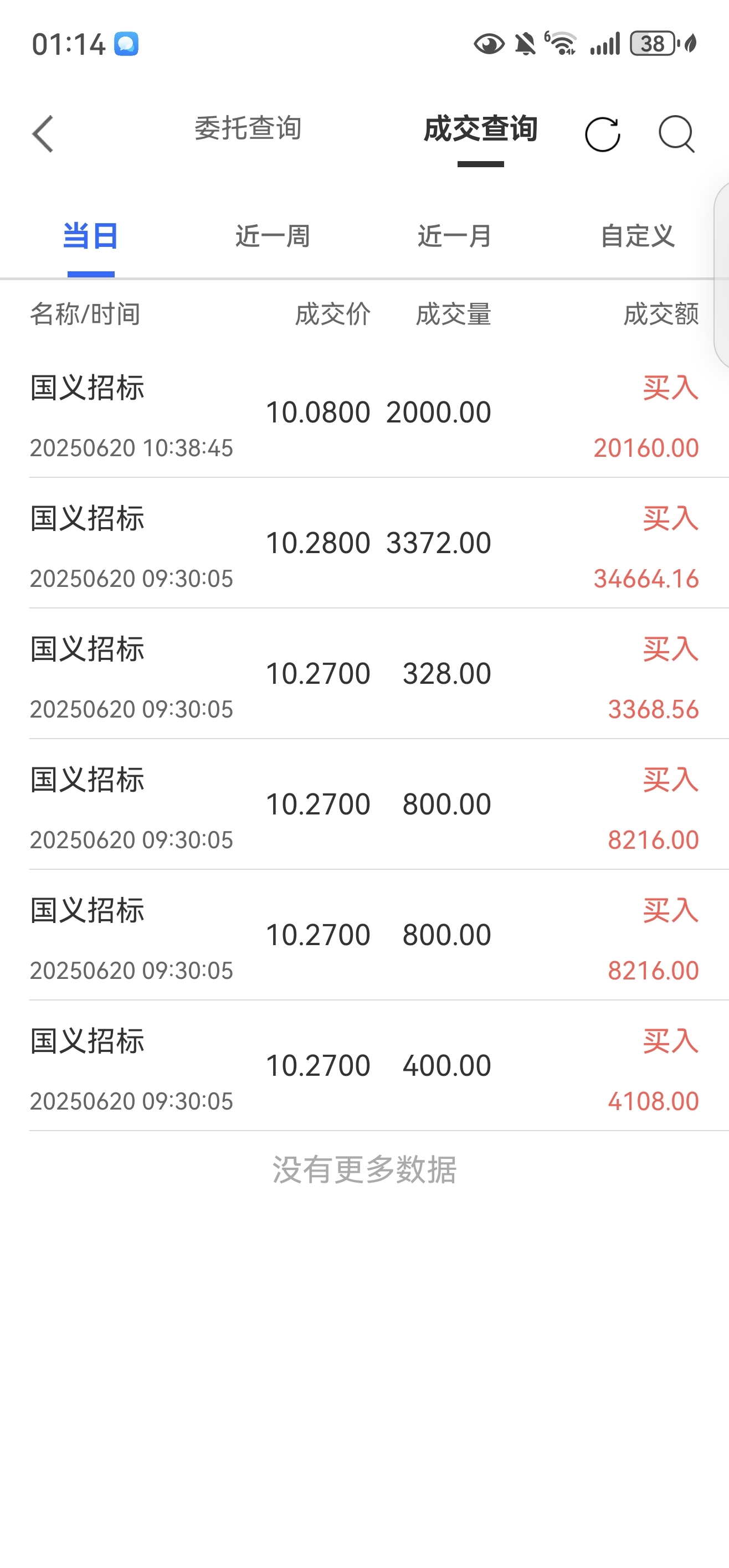Select the 当日 filter tab

click(91, 236)
